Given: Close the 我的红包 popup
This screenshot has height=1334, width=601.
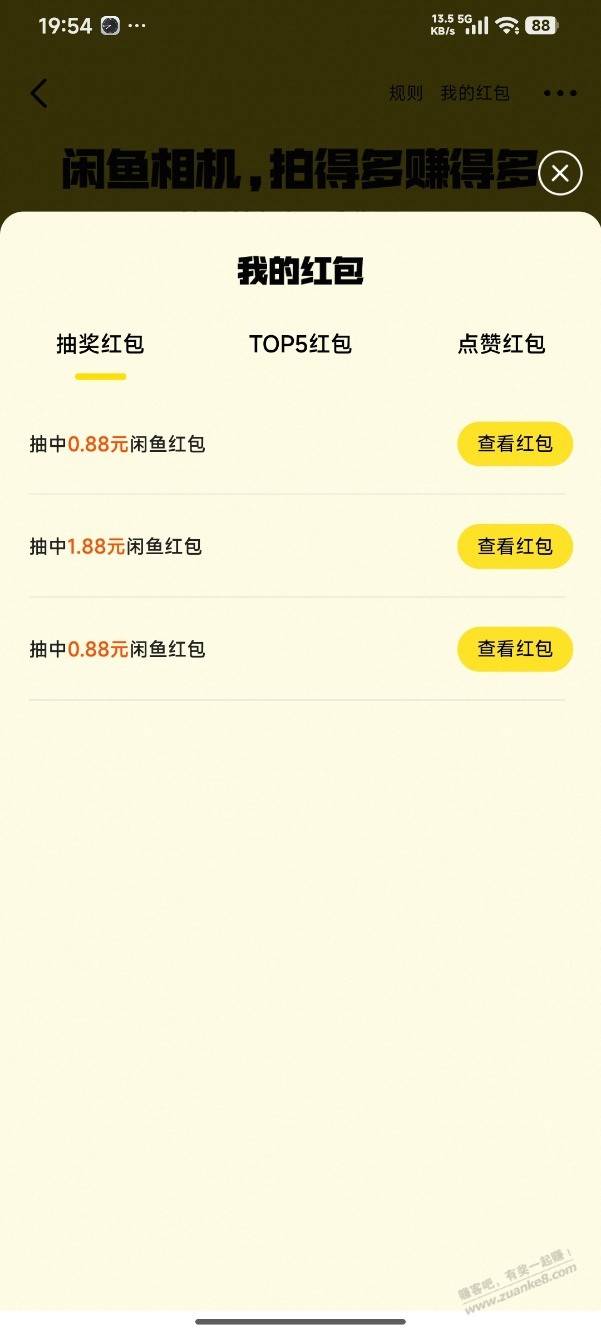Looking at the screenshot, I should (560, 174).
